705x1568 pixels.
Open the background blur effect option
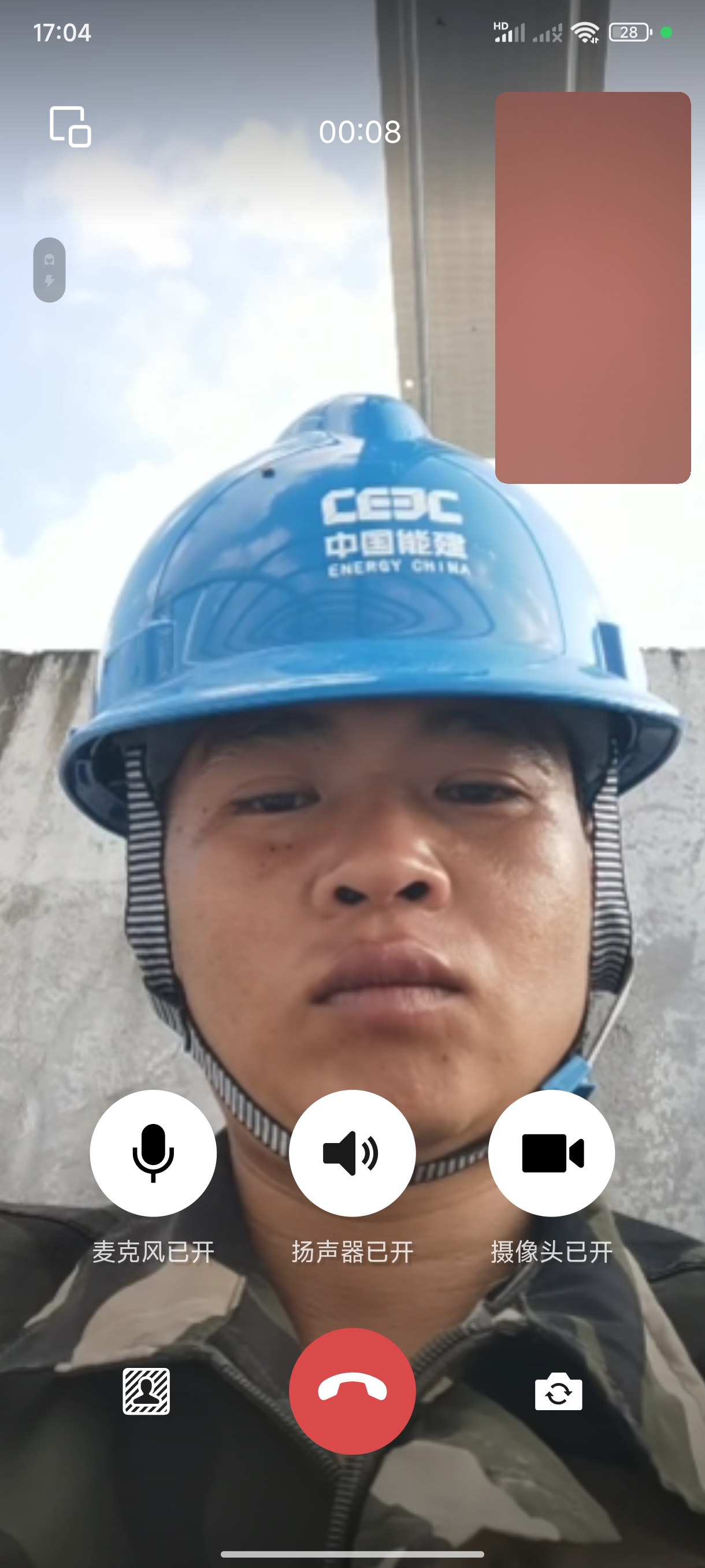[146, 1391]
